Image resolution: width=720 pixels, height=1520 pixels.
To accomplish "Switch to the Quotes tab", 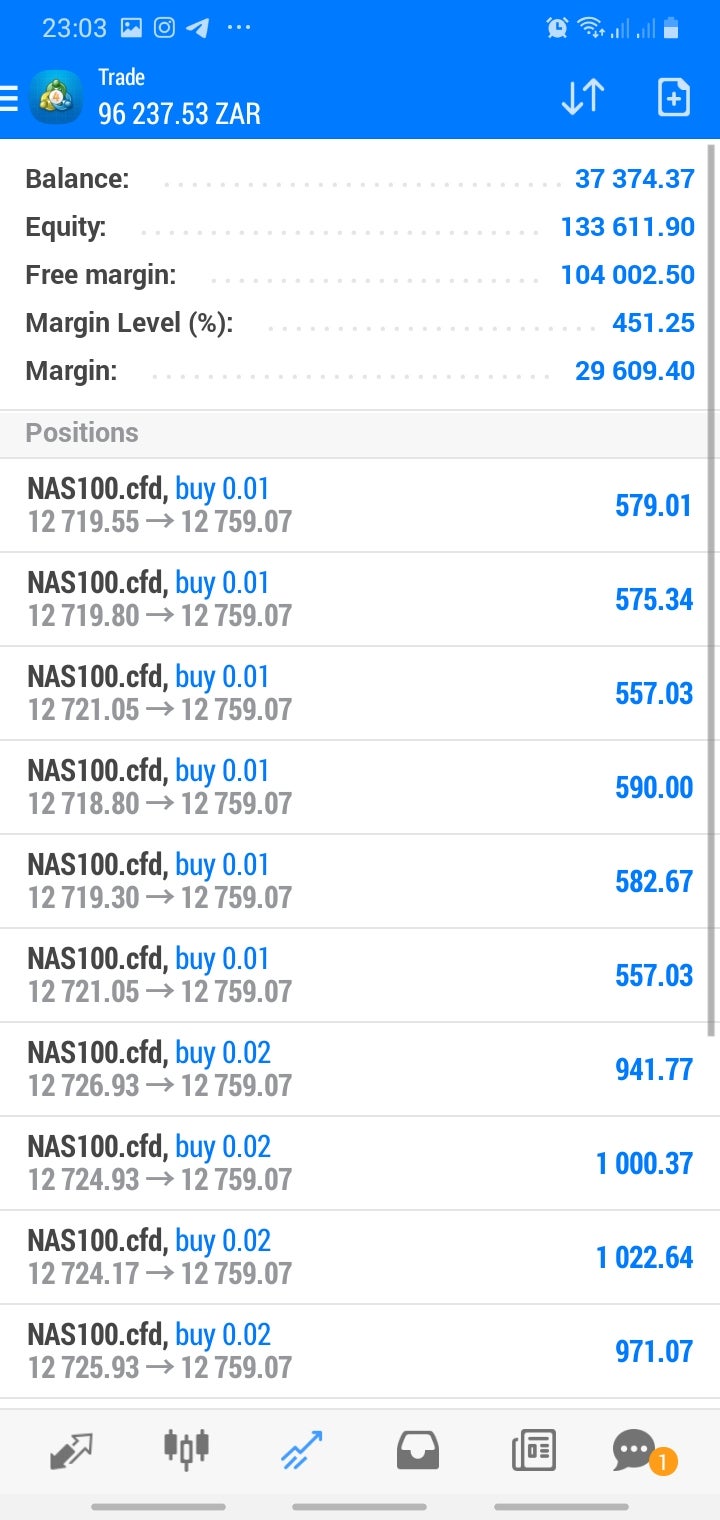I will [71, 1450].
